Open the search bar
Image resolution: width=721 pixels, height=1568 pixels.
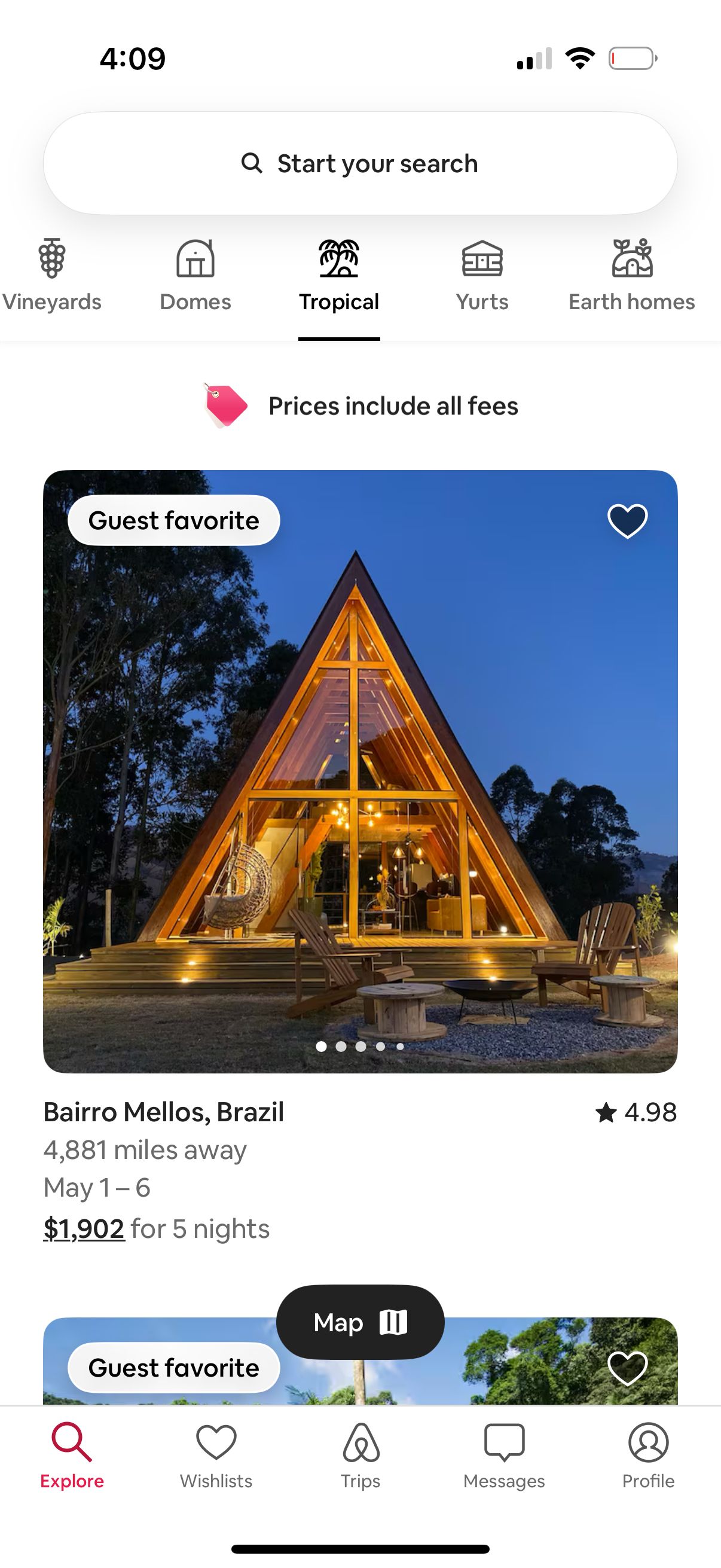coord(360,163)
